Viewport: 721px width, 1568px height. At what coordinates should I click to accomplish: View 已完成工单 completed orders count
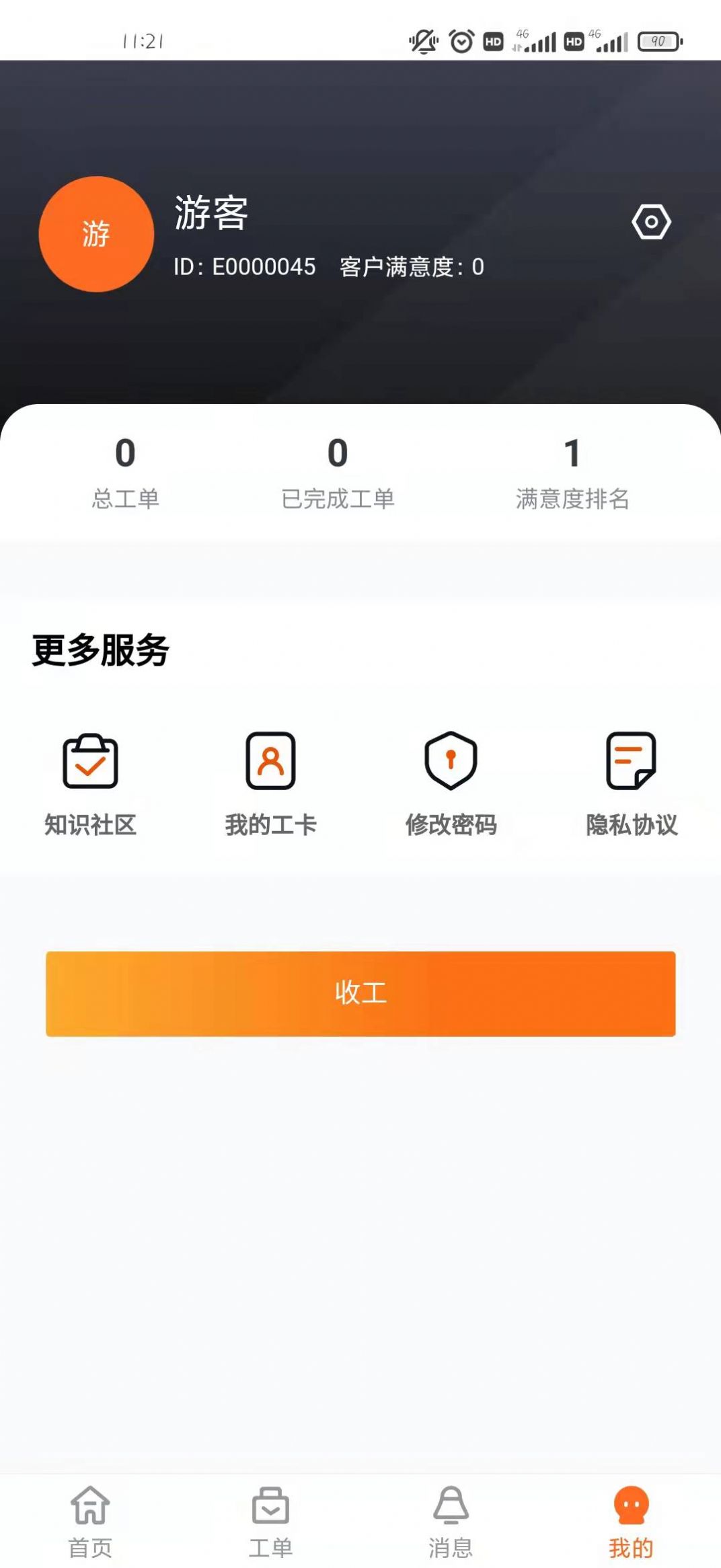(x=338, y=471)
